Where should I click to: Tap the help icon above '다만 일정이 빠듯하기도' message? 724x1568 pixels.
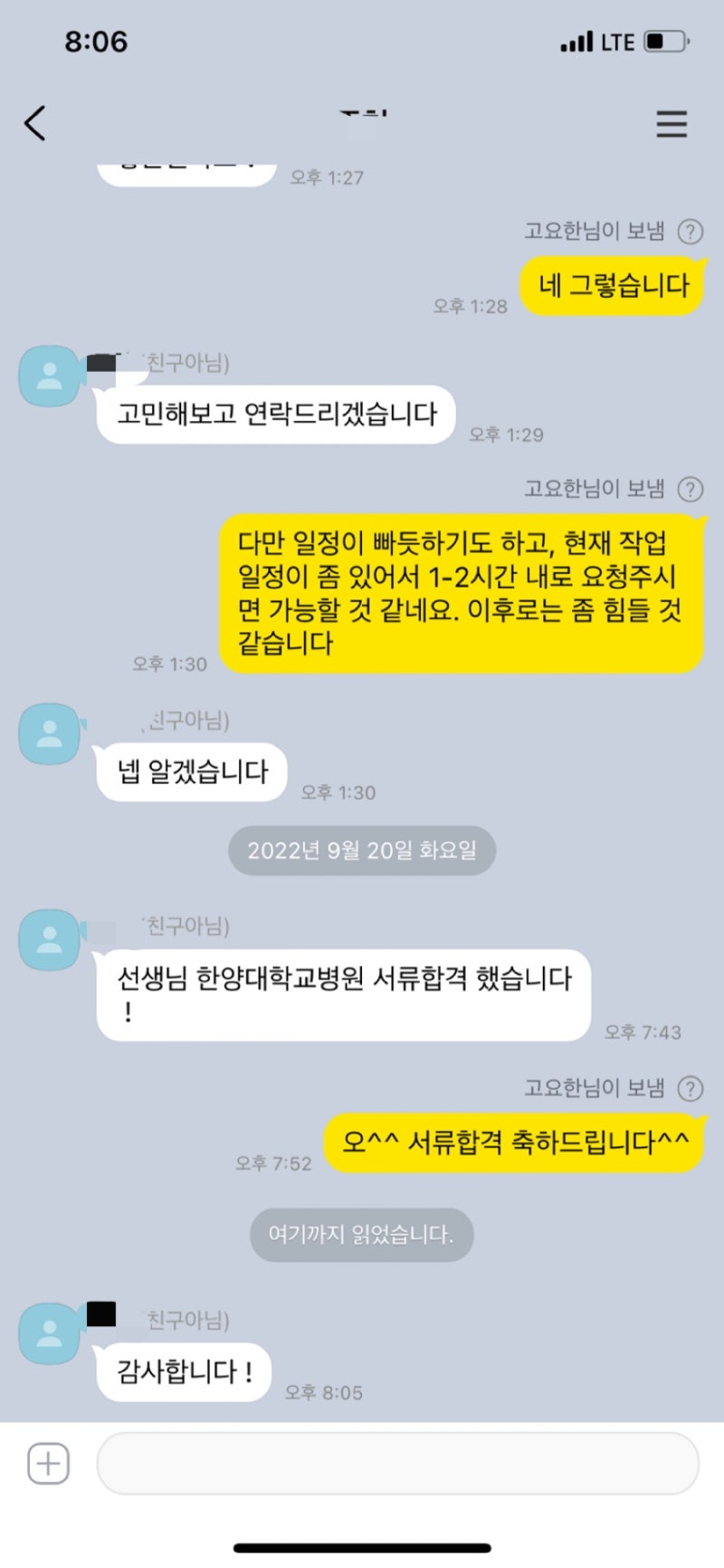(x=691, y=490)
